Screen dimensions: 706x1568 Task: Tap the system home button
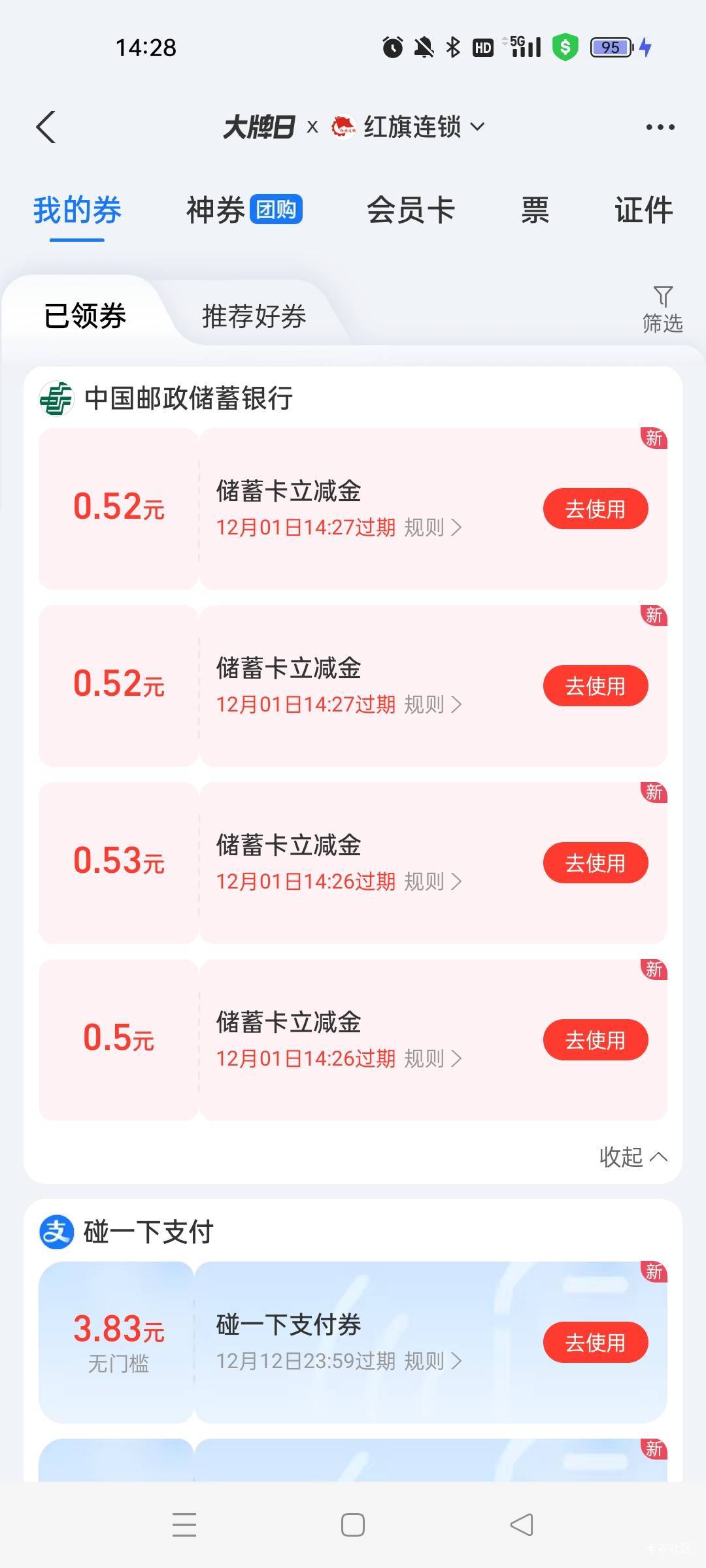pyautogui.click(x=353, y=1525)
